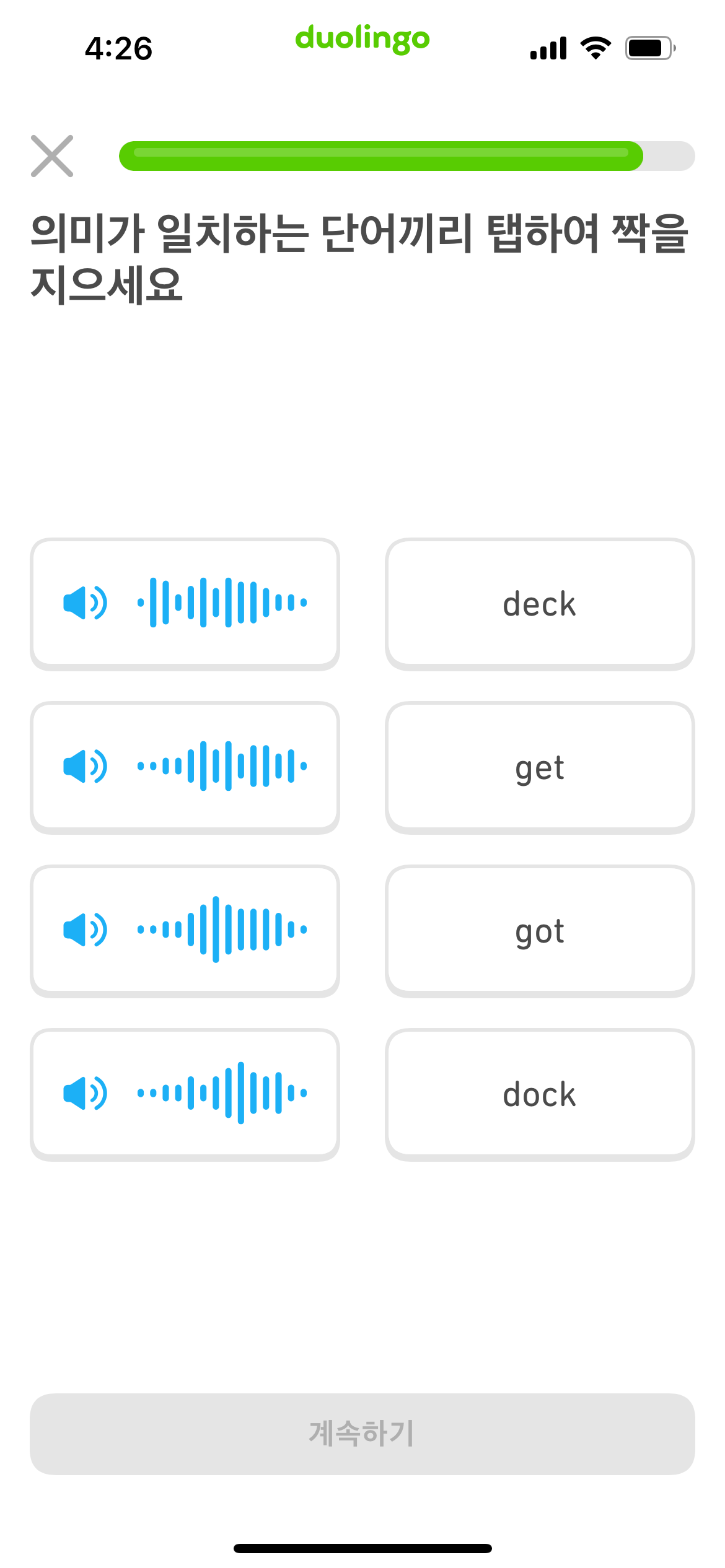Select the word card "get"
The width and height of the screenshot is (725, 1568).
click(540, 767)
